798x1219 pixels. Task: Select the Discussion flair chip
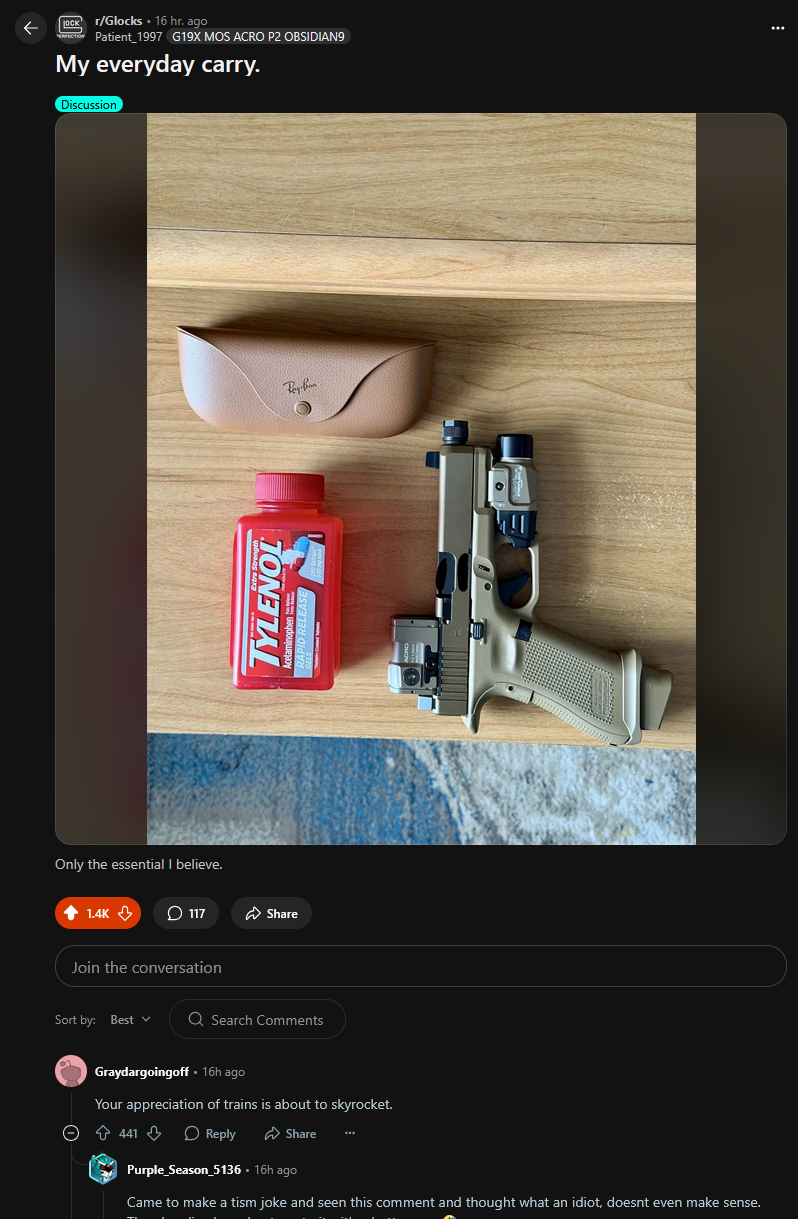89,104
